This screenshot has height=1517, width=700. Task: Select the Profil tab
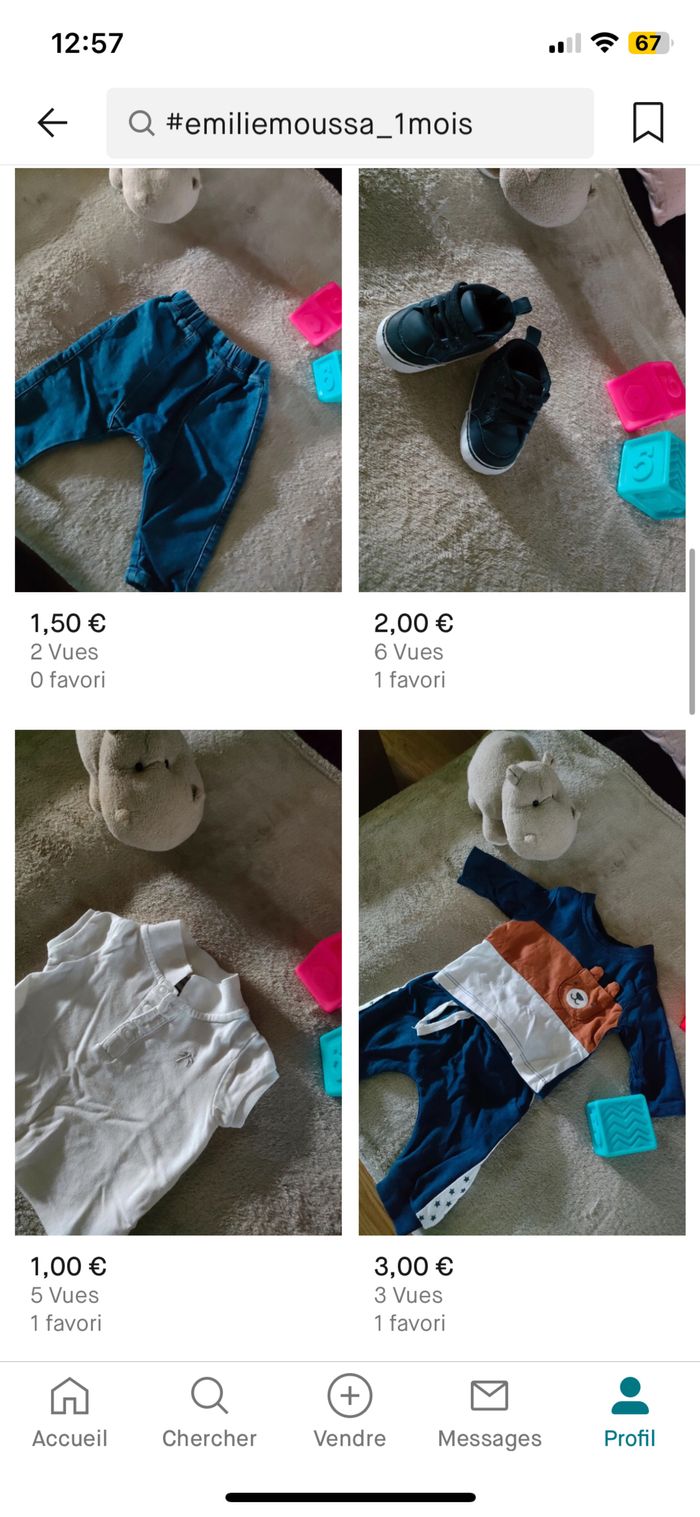(x=629, y=1412)
